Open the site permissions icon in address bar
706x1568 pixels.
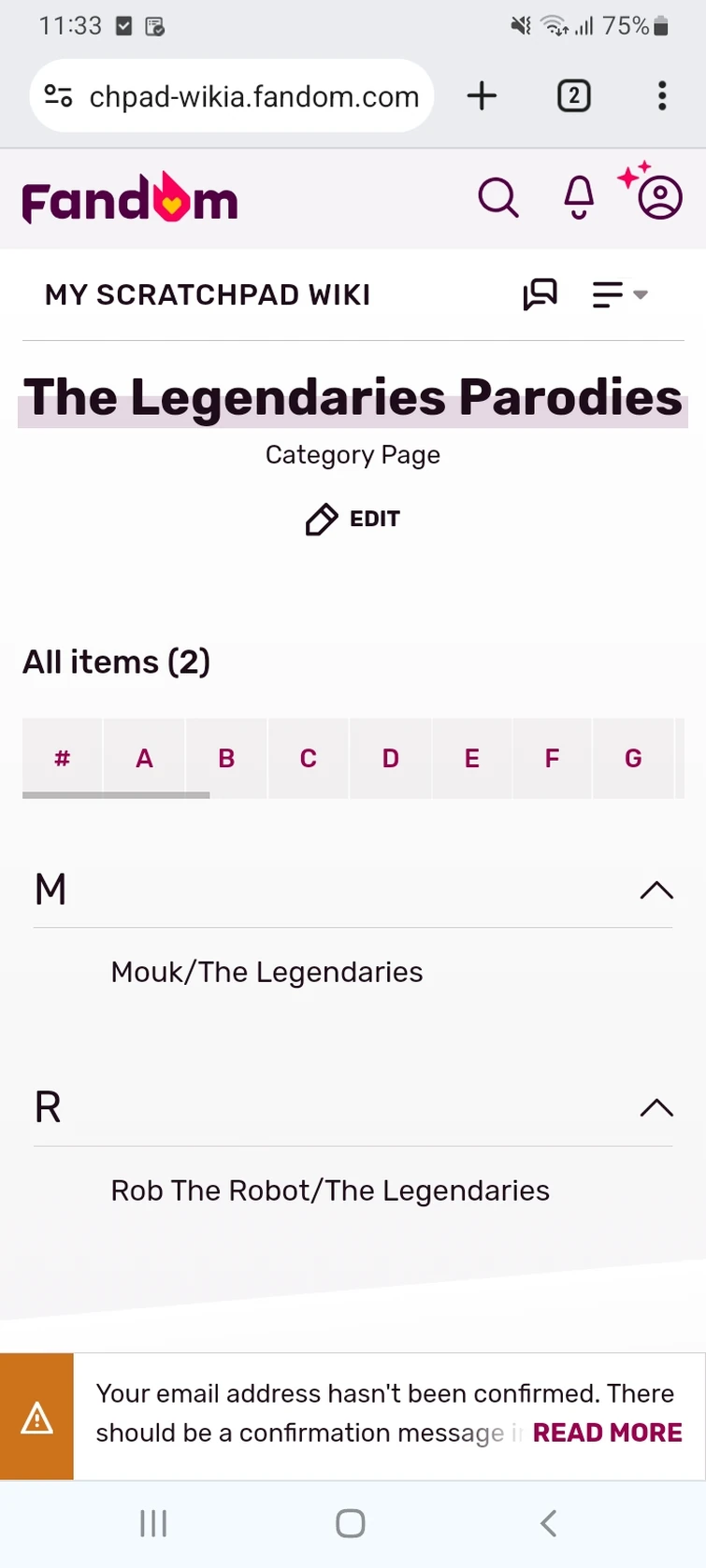click(57, 95)
